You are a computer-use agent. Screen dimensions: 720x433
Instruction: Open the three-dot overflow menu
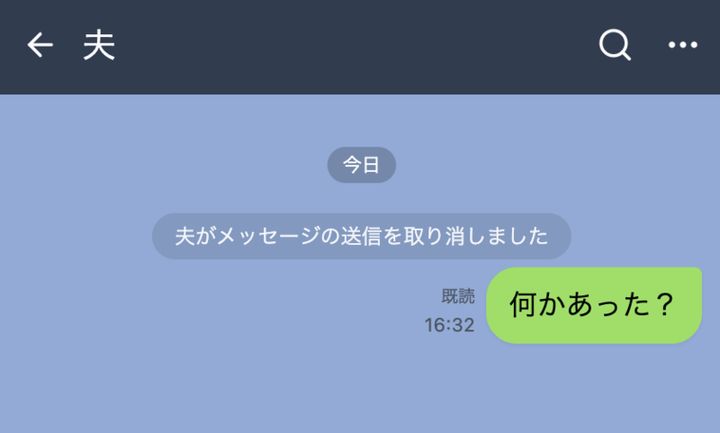[682, 46]
